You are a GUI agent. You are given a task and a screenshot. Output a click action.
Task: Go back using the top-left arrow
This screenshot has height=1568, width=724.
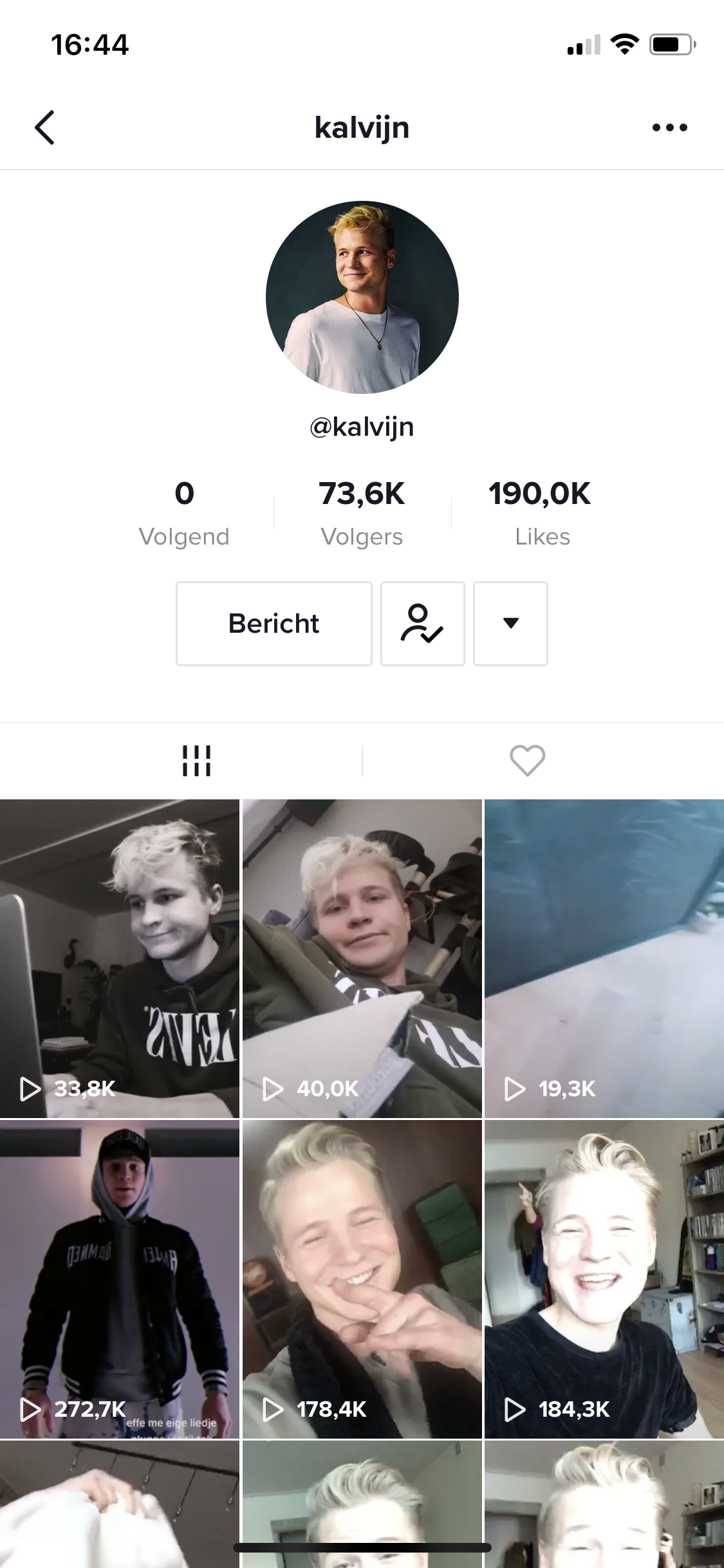coord(44,127)
